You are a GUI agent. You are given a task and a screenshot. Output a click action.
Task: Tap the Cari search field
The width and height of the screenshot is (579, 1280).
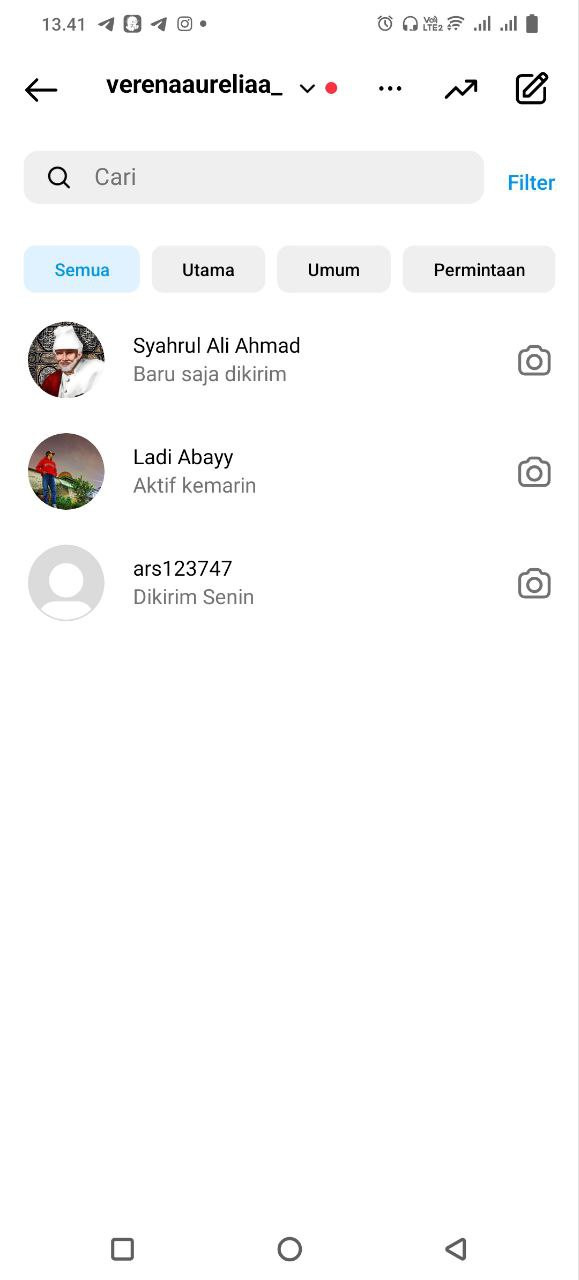click(x=254, y=177)
